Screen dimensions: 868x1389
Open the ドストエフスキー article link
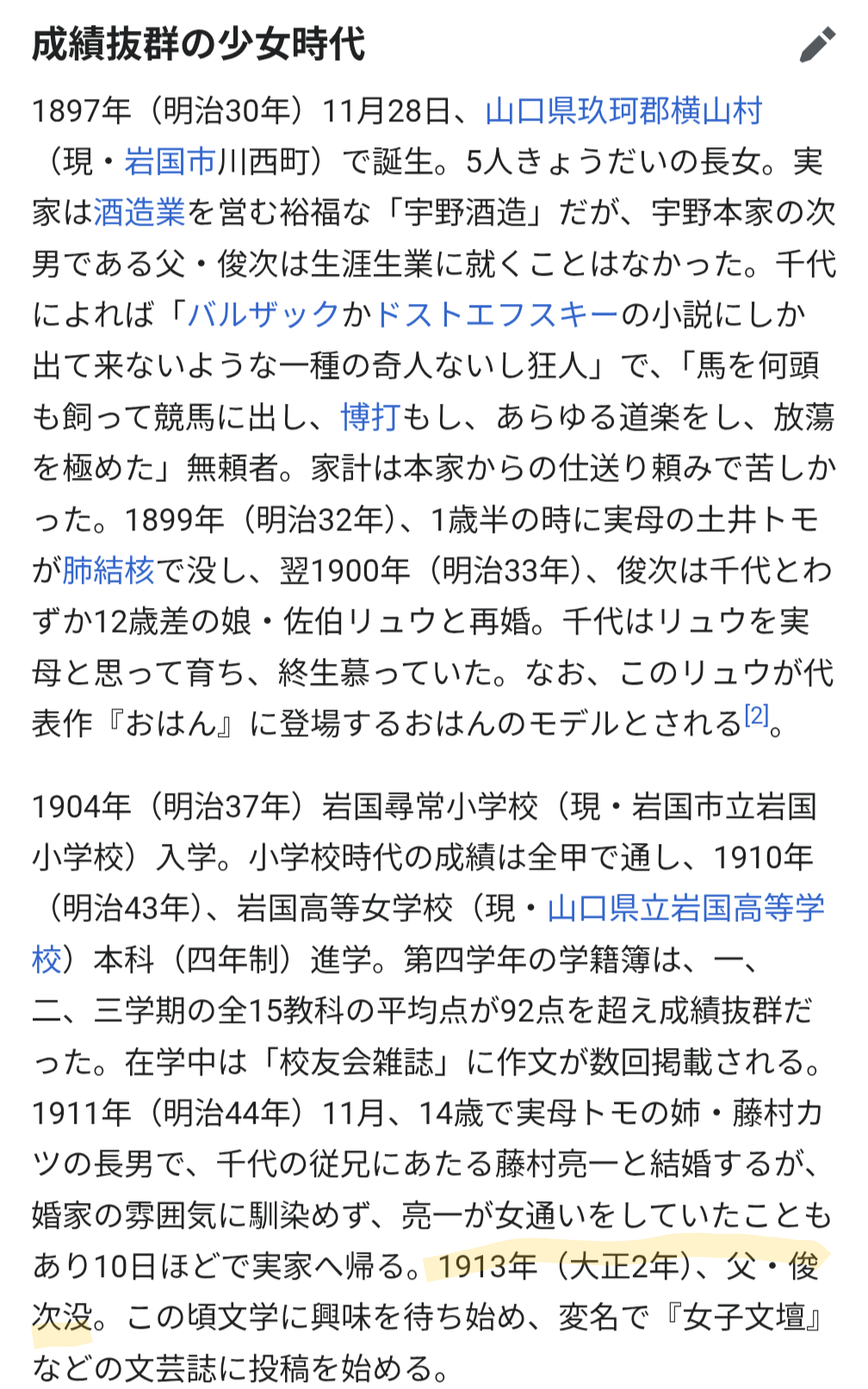pyautogui.click(x=497, y=315)
